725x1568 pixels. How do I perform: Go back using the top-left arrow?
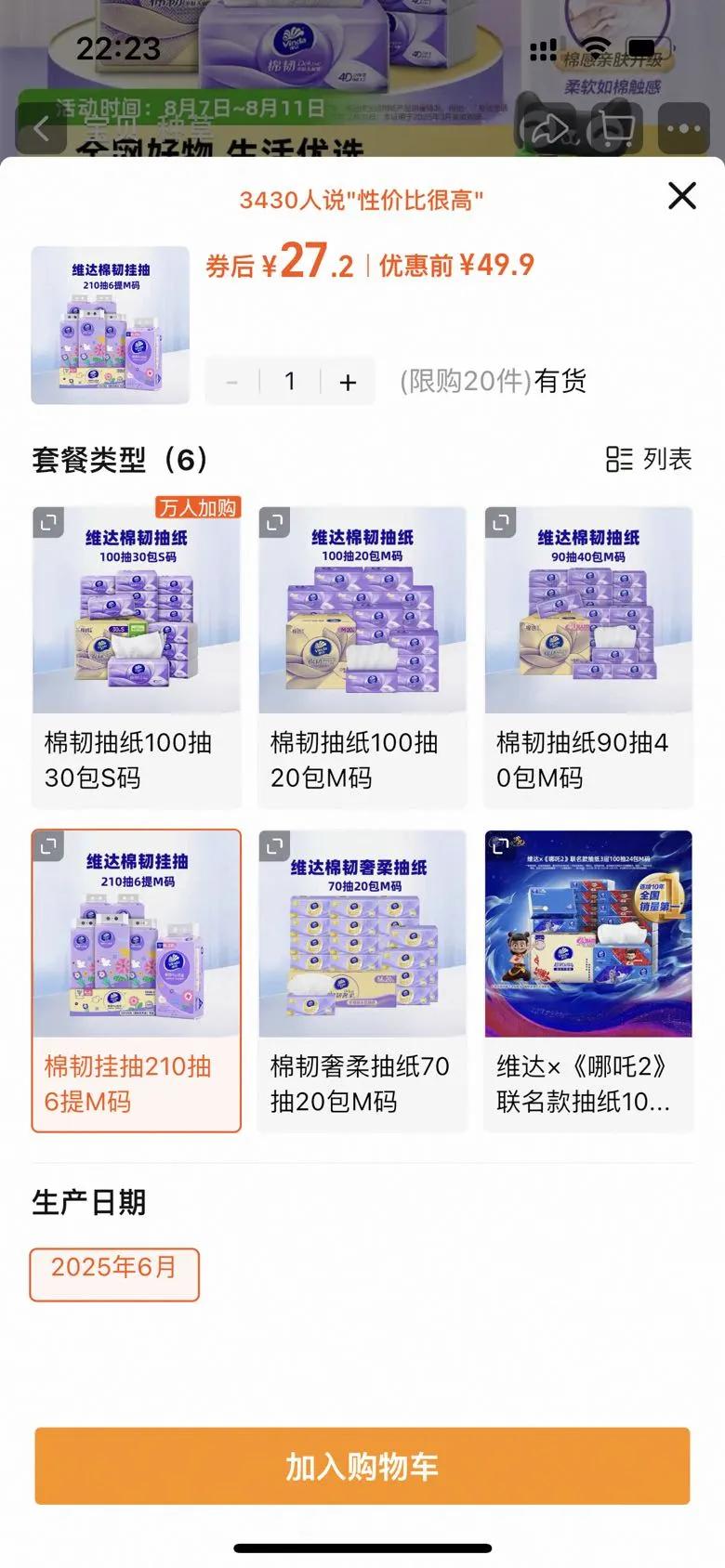(x=41, y=129)
